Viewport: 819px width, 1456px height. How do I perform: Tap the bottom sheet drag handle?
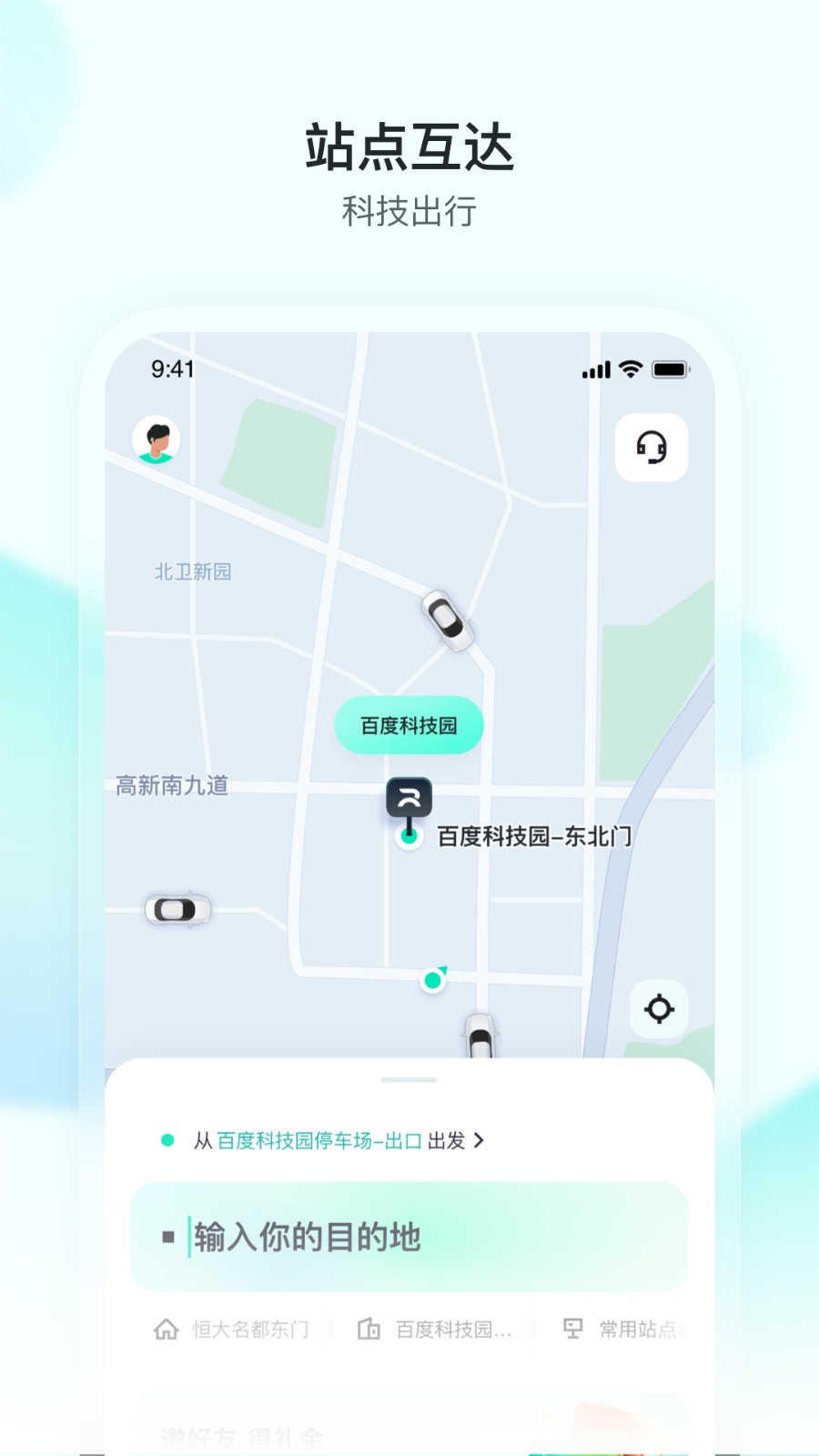pos(409,1079)
